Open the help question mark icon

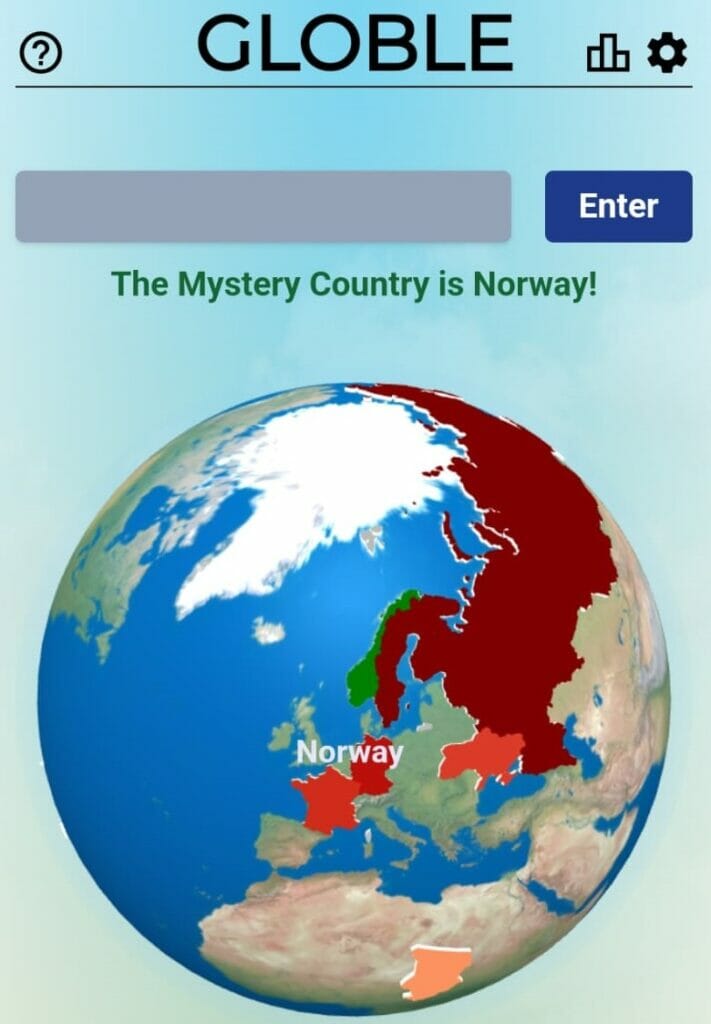(x=40, y=53)
